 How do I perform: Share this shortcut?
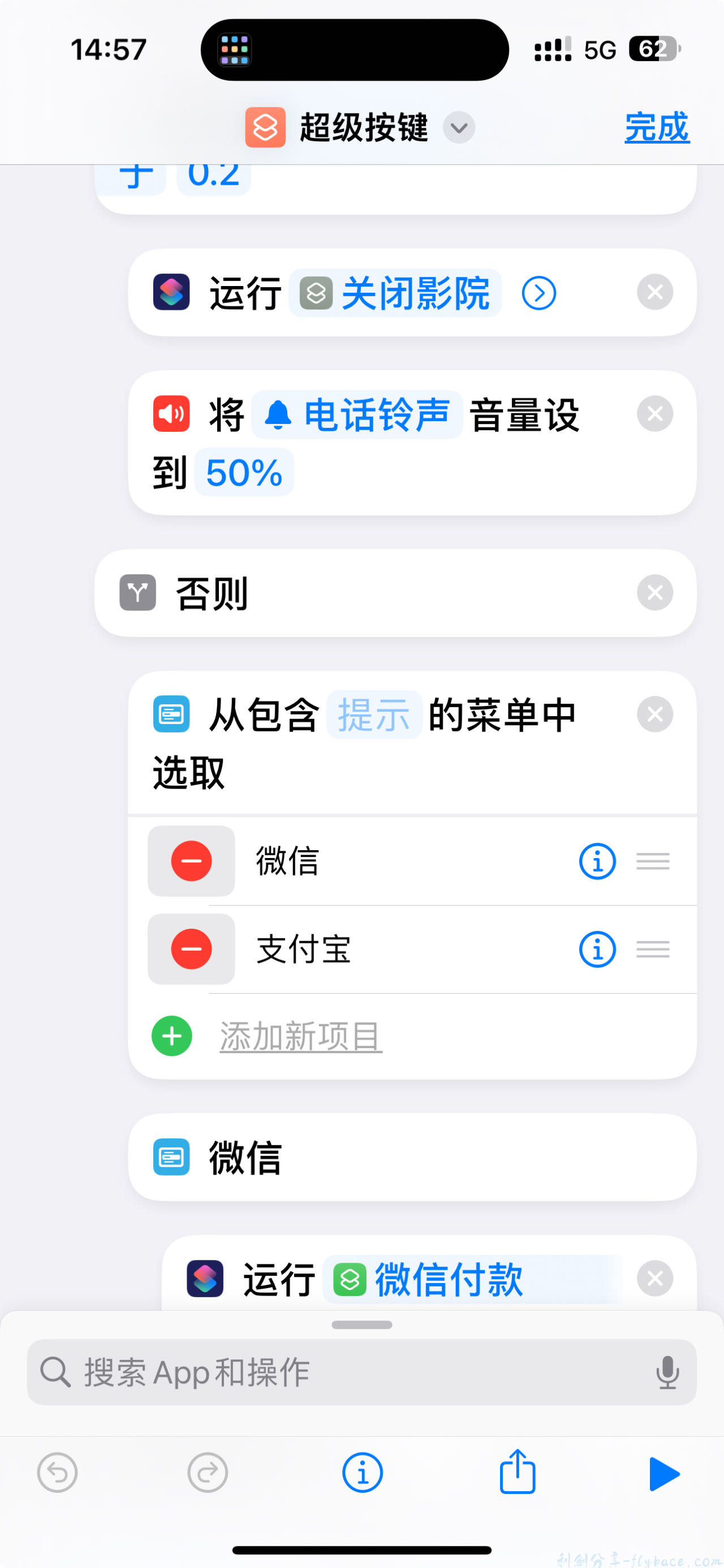517,1472
